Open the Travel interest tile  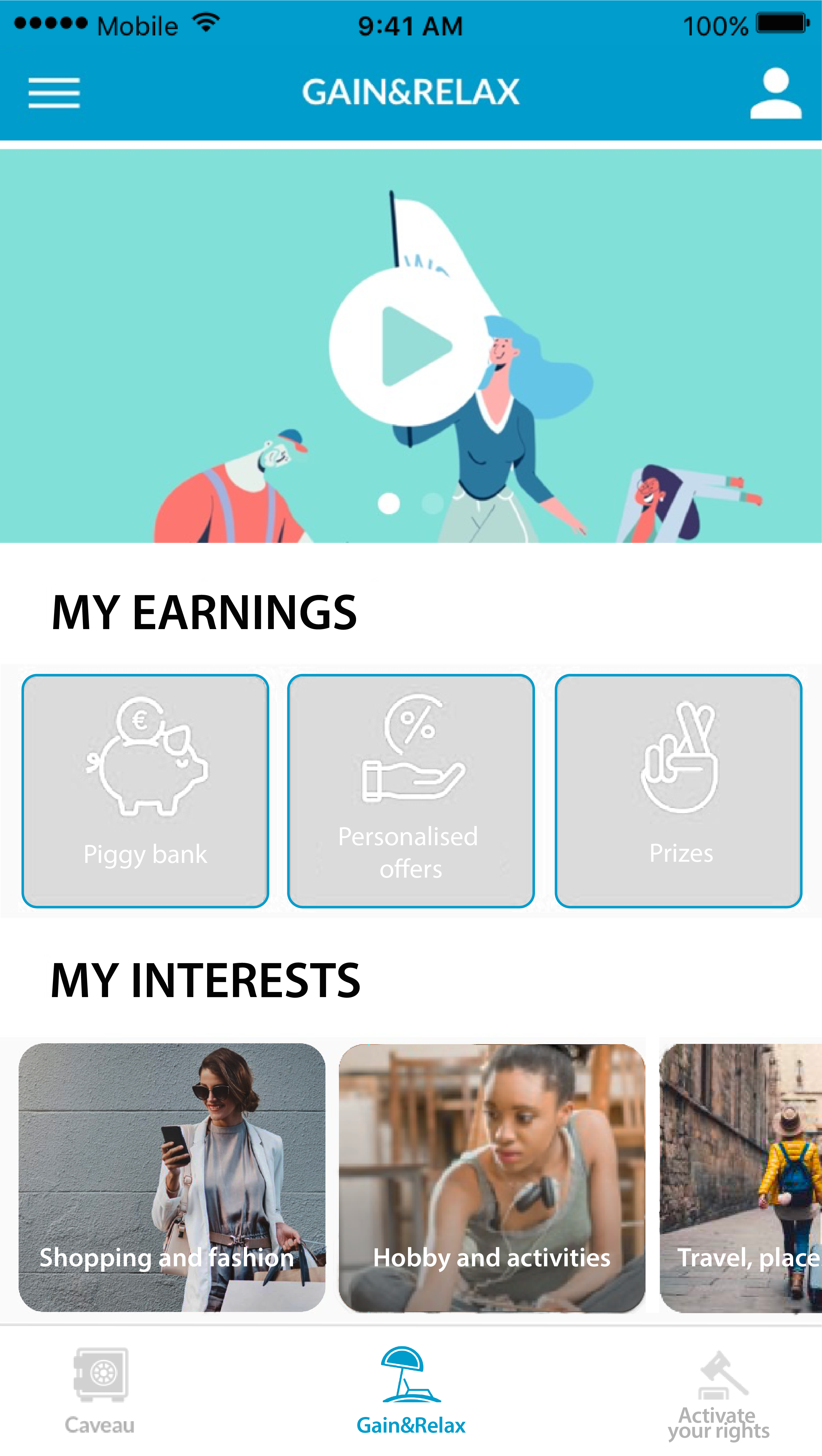741,1177
